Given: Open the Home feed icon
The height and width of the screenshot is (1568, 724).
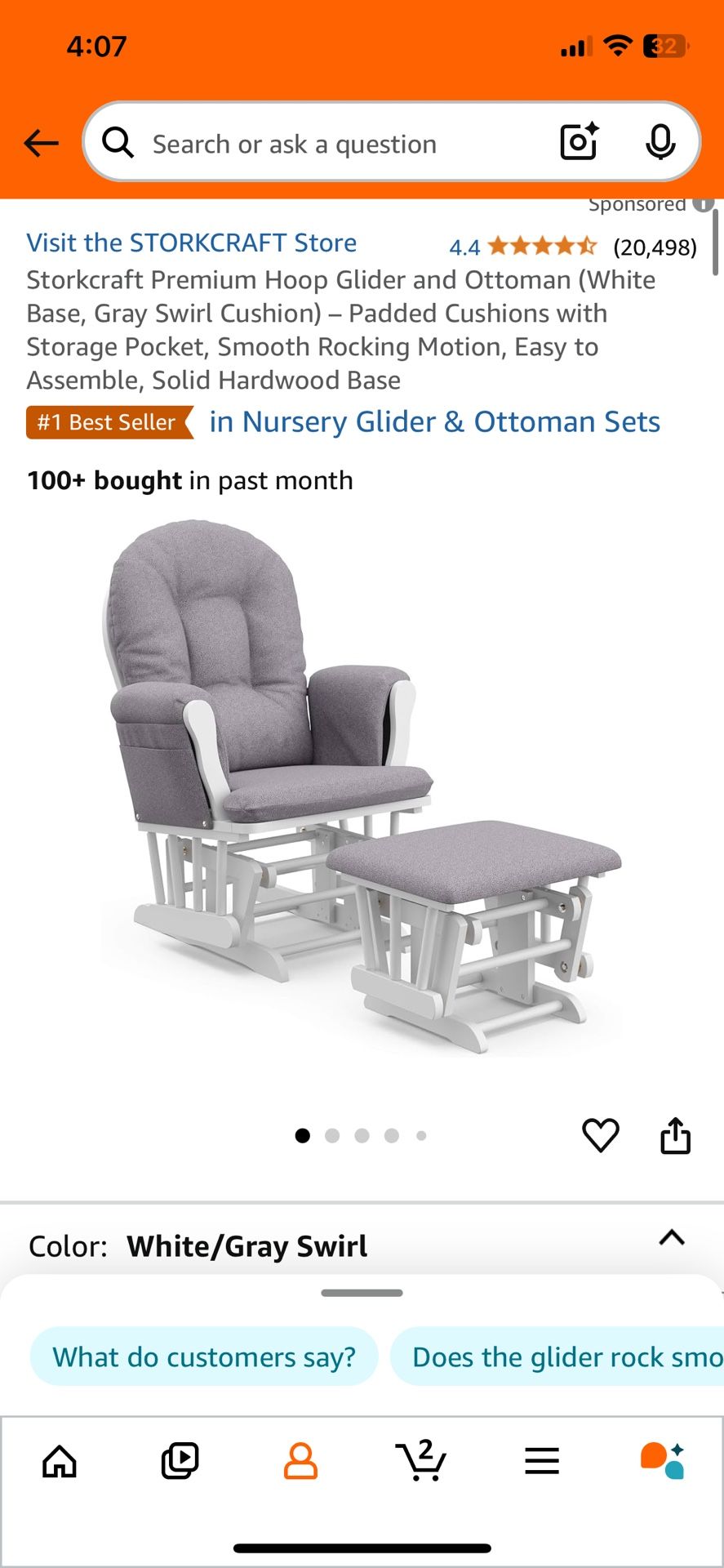Looking at the screenshot, I should point(60,1461).
